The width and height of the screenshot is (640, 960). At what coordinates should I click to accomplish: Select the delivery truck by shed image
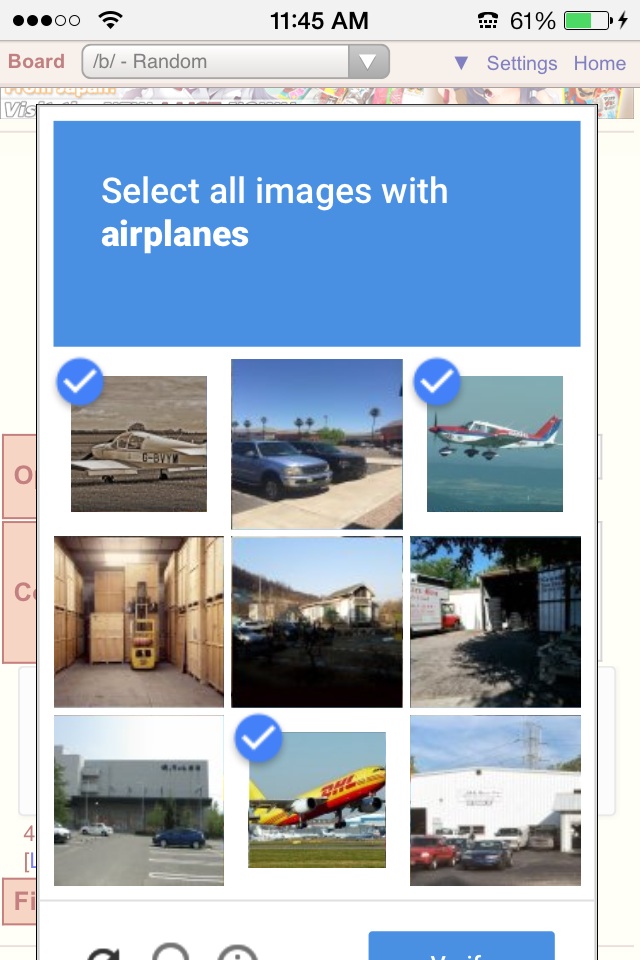click(495, 622)
